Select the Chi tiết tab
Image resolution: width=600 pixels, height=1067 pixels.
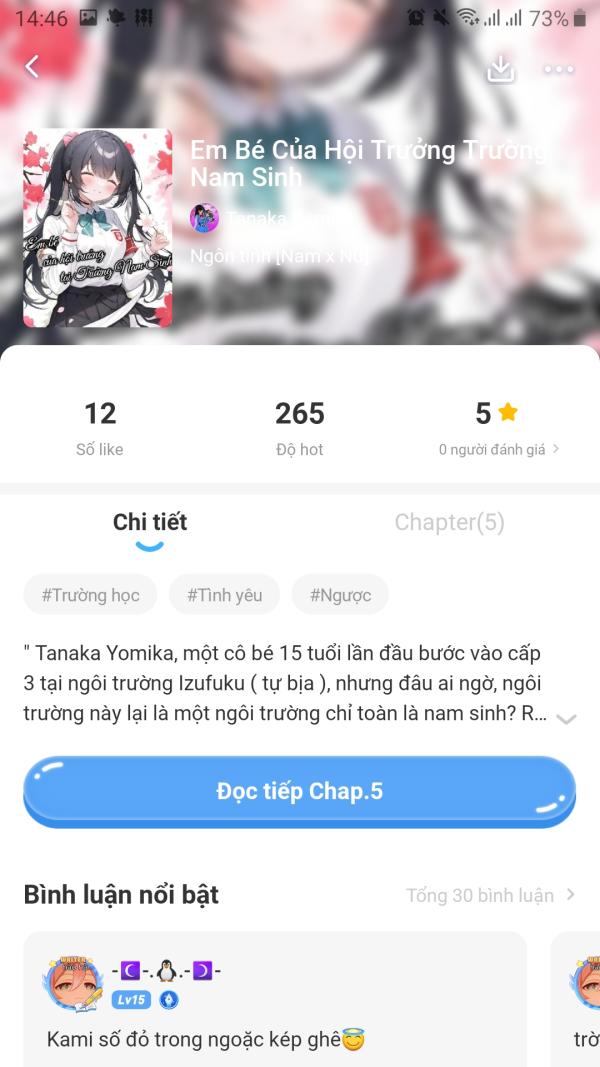click(x=150, y=522)
